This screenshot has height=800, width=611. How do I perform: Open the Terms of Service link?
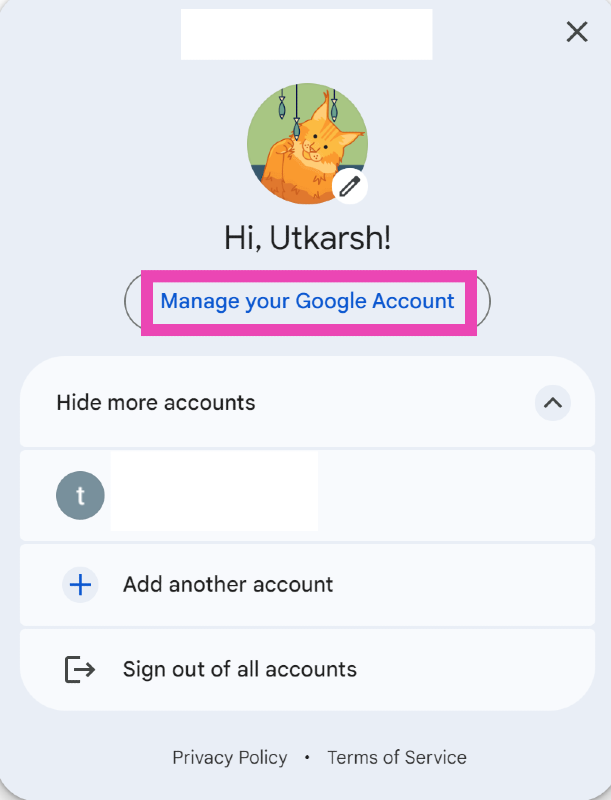coord(397,757)
